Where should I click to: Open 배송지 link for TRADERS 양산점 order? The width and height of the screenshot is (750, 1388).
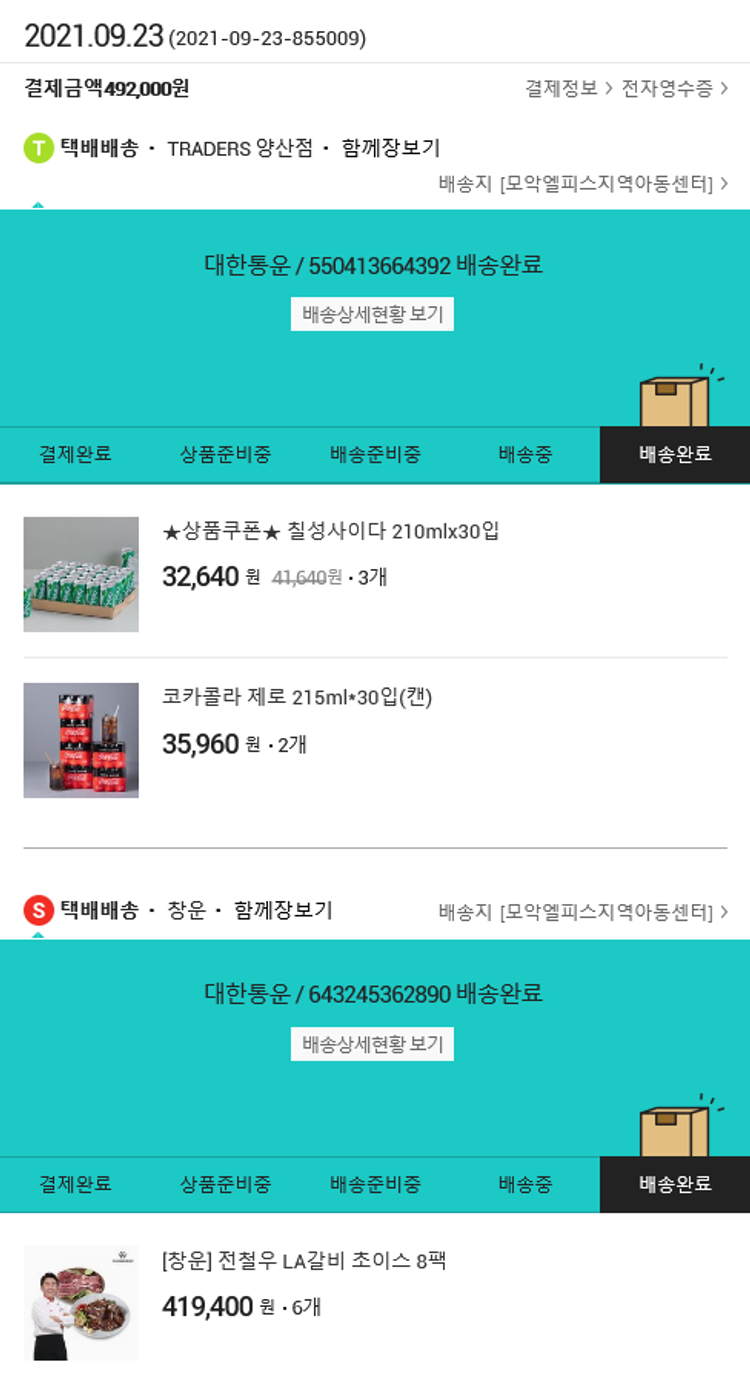tap(583, 184)
